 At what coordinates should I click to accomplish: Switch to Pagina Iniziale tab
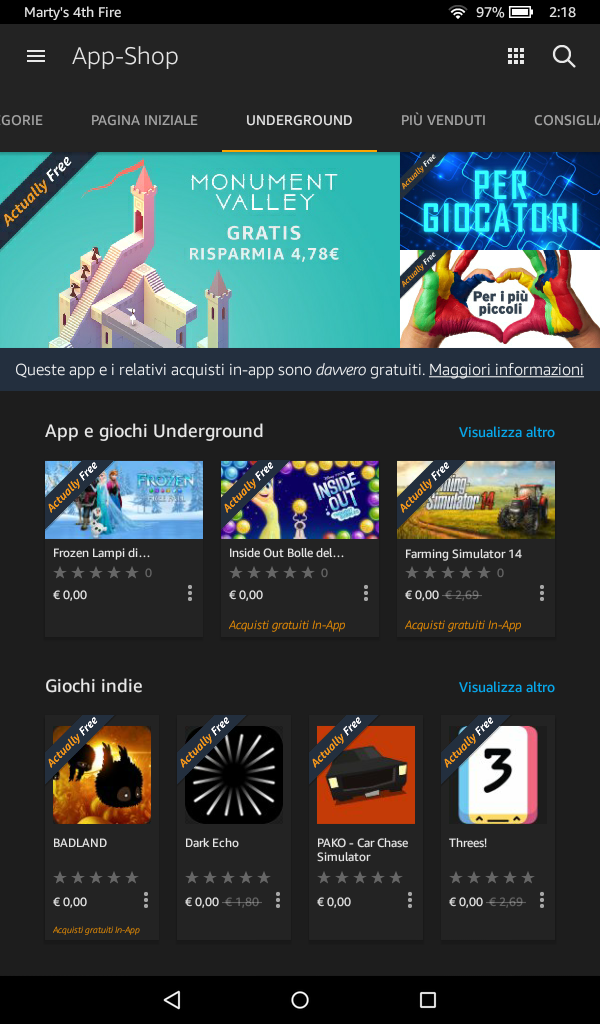(144, 120)
